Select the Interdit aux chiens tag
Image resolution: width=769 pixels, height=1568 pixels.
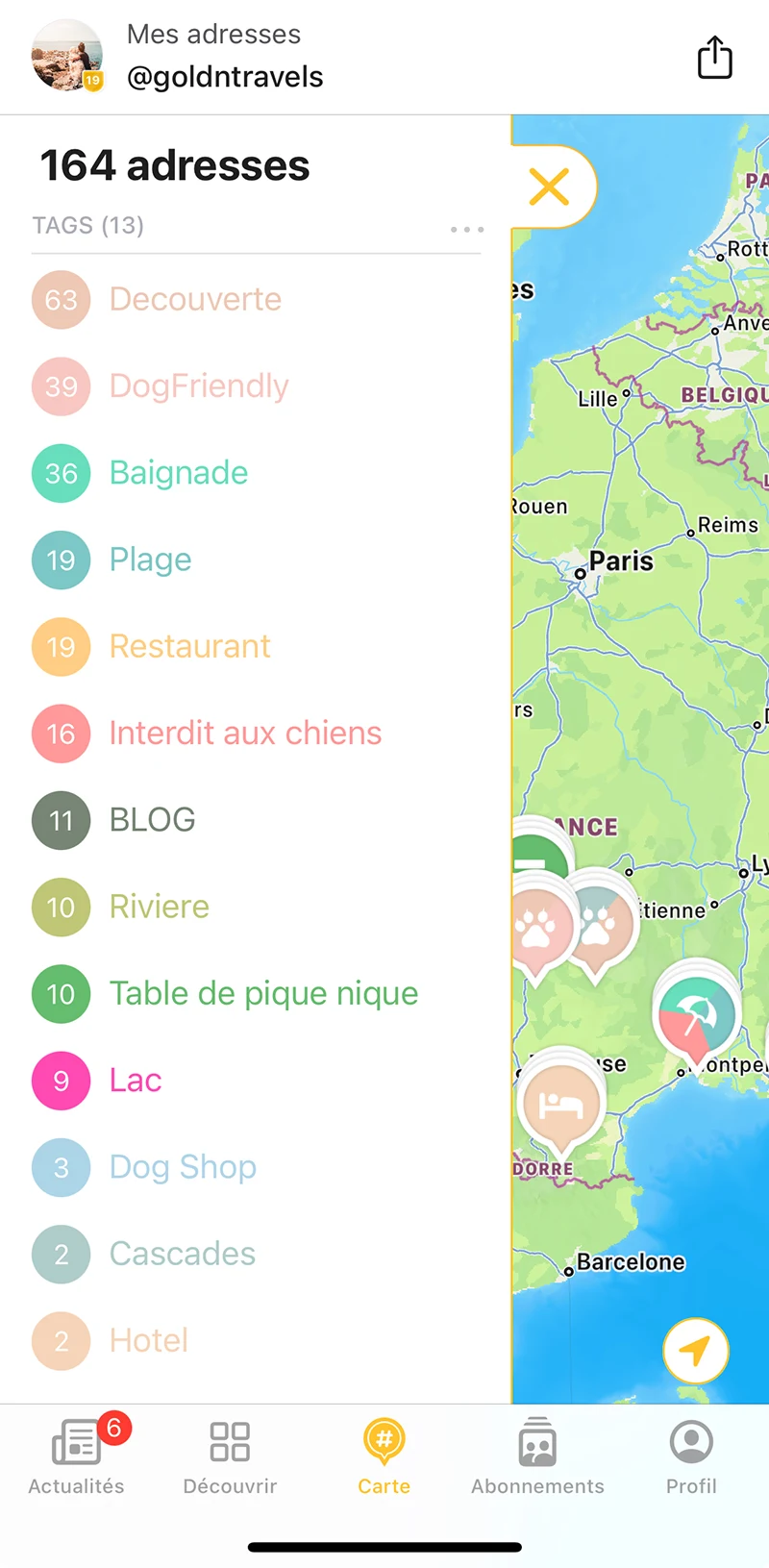click(245, 733)
